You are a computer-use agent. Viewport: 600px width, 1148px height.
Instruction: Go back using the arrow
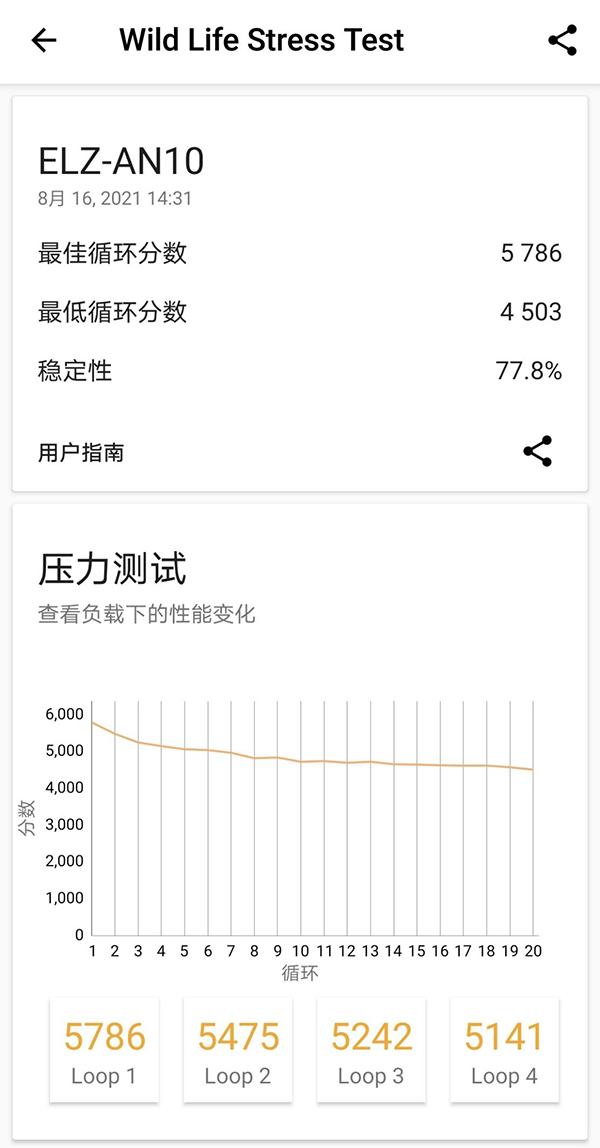[x=44, y=40]
